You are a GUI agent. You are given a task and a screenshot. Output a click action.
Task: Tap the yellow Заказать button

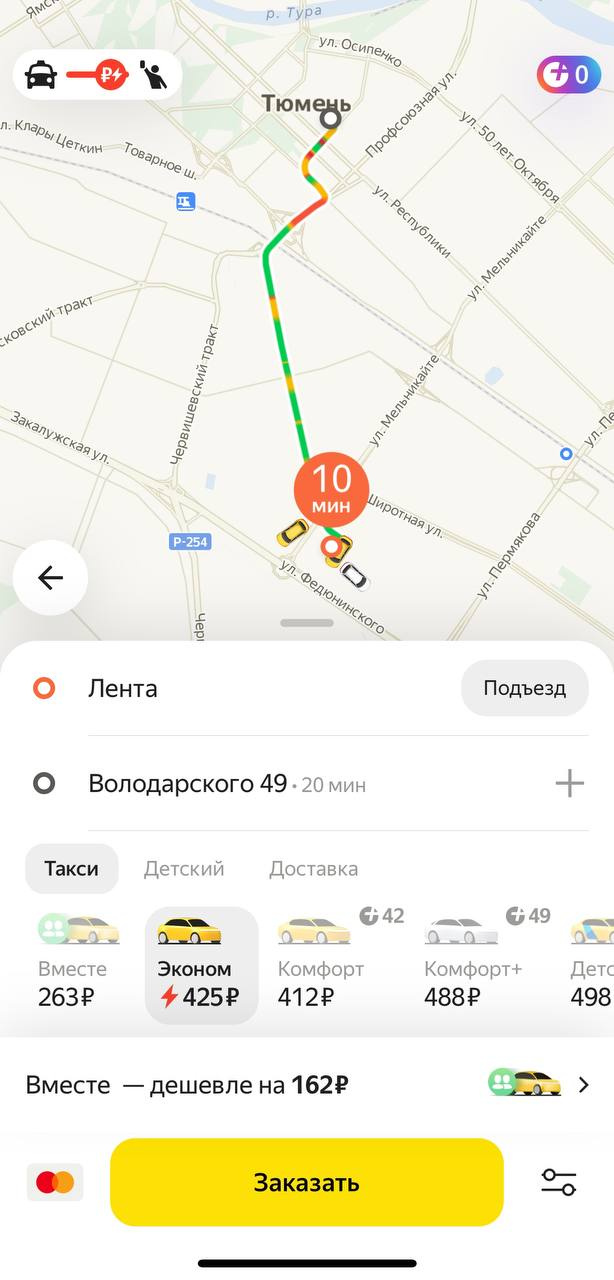point(306,1183)
